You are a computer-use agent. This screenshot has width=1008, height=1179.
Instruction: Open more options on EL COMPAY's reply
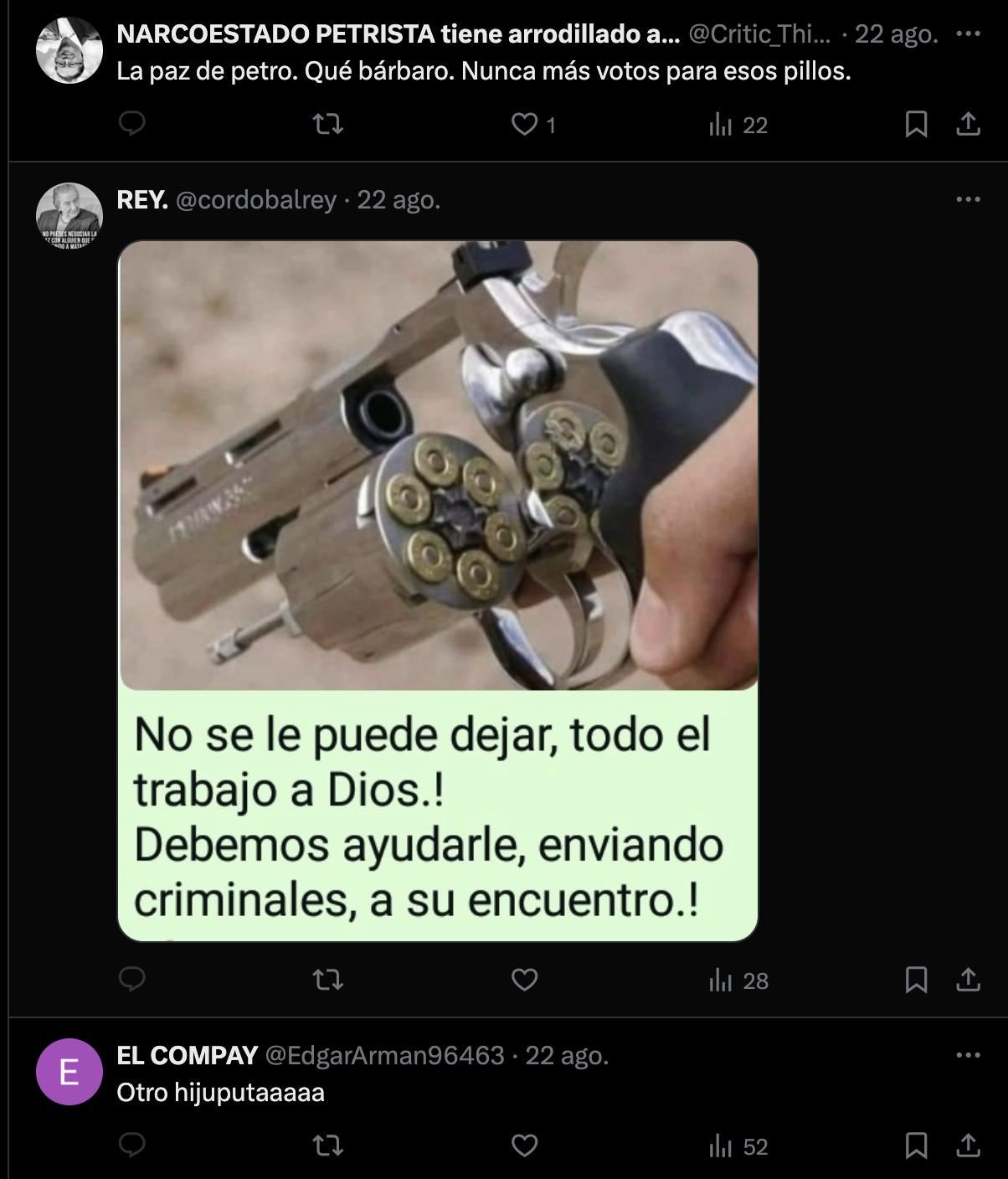coord(968,1056)
